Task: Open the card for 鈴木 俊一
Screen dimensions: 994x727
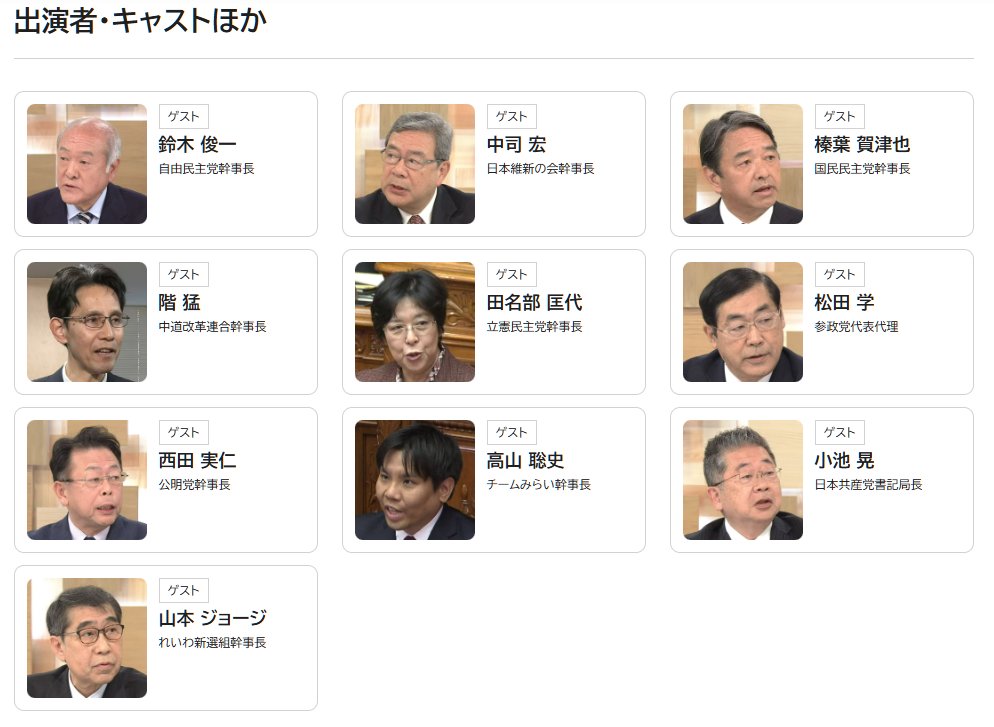Action: [x=166, y=164]
